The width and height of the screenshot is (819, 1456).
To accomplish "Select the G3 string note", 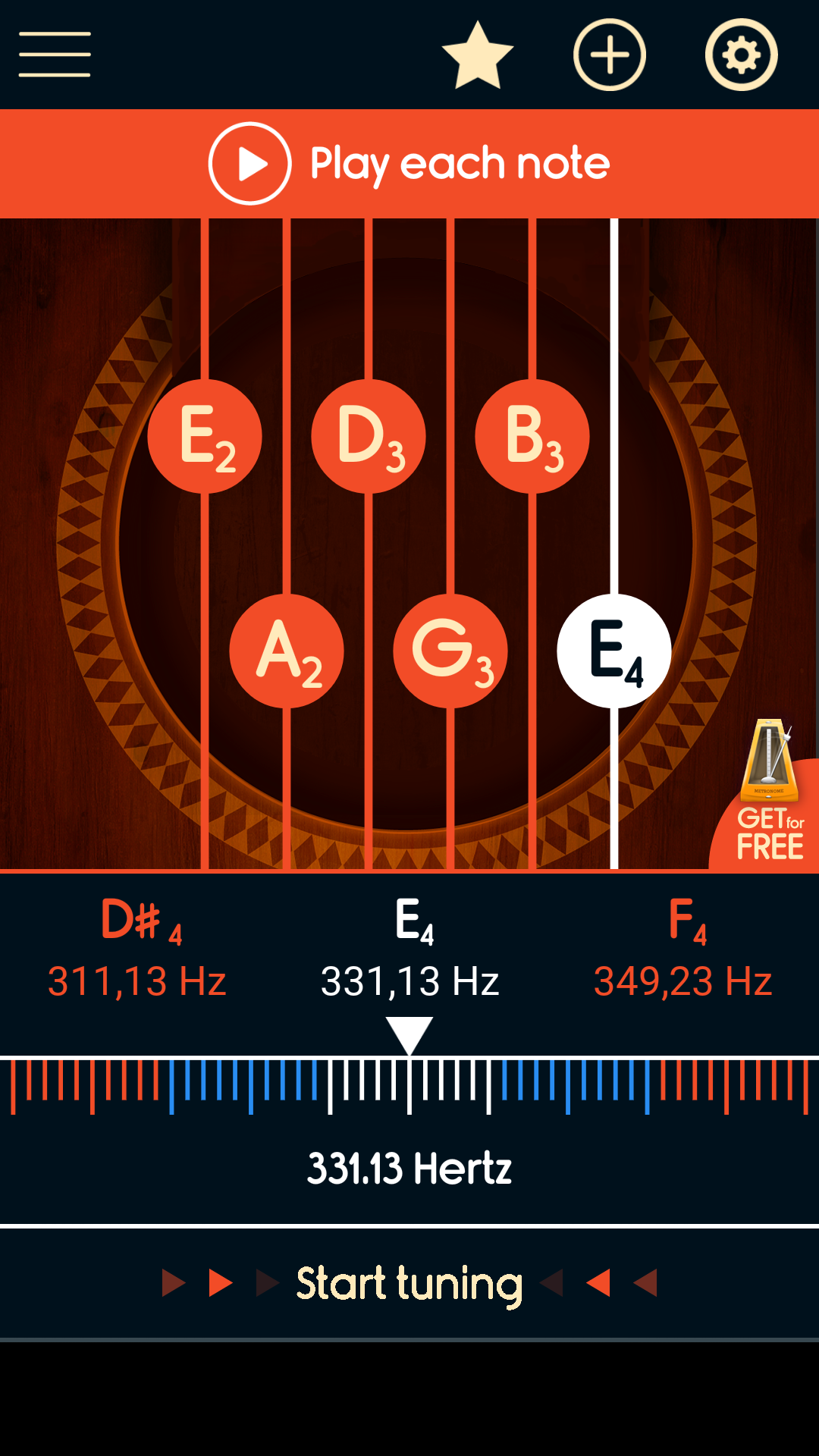I will pos(451,652).
